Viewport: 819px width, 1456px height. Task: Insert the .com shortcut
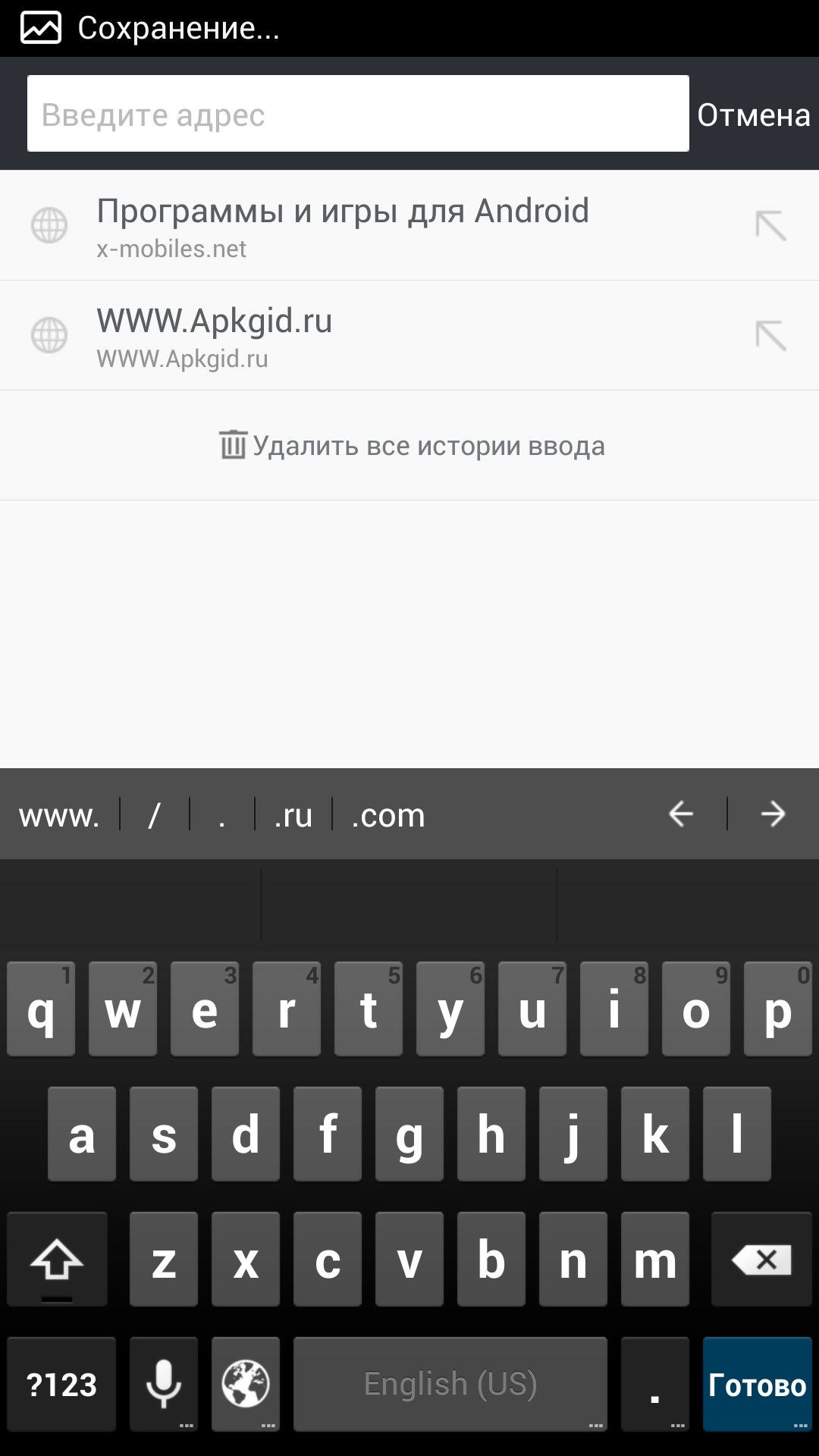388,815
